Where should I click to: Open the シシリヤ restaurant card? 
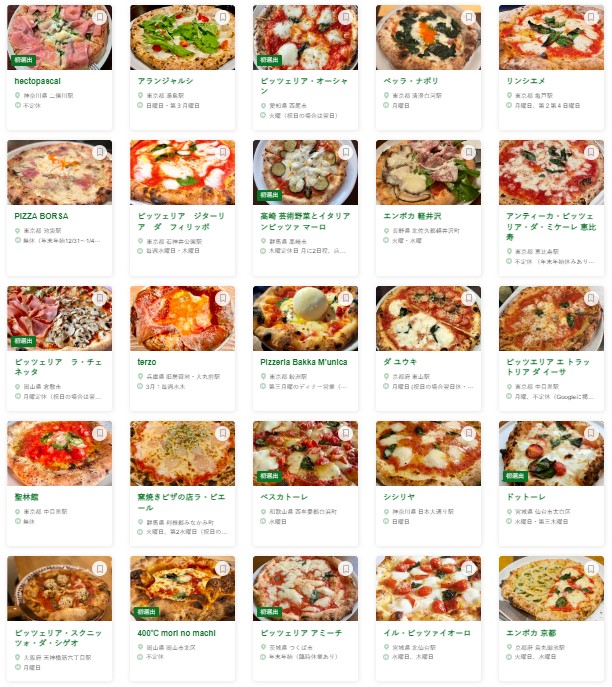[x=400, y=496]
